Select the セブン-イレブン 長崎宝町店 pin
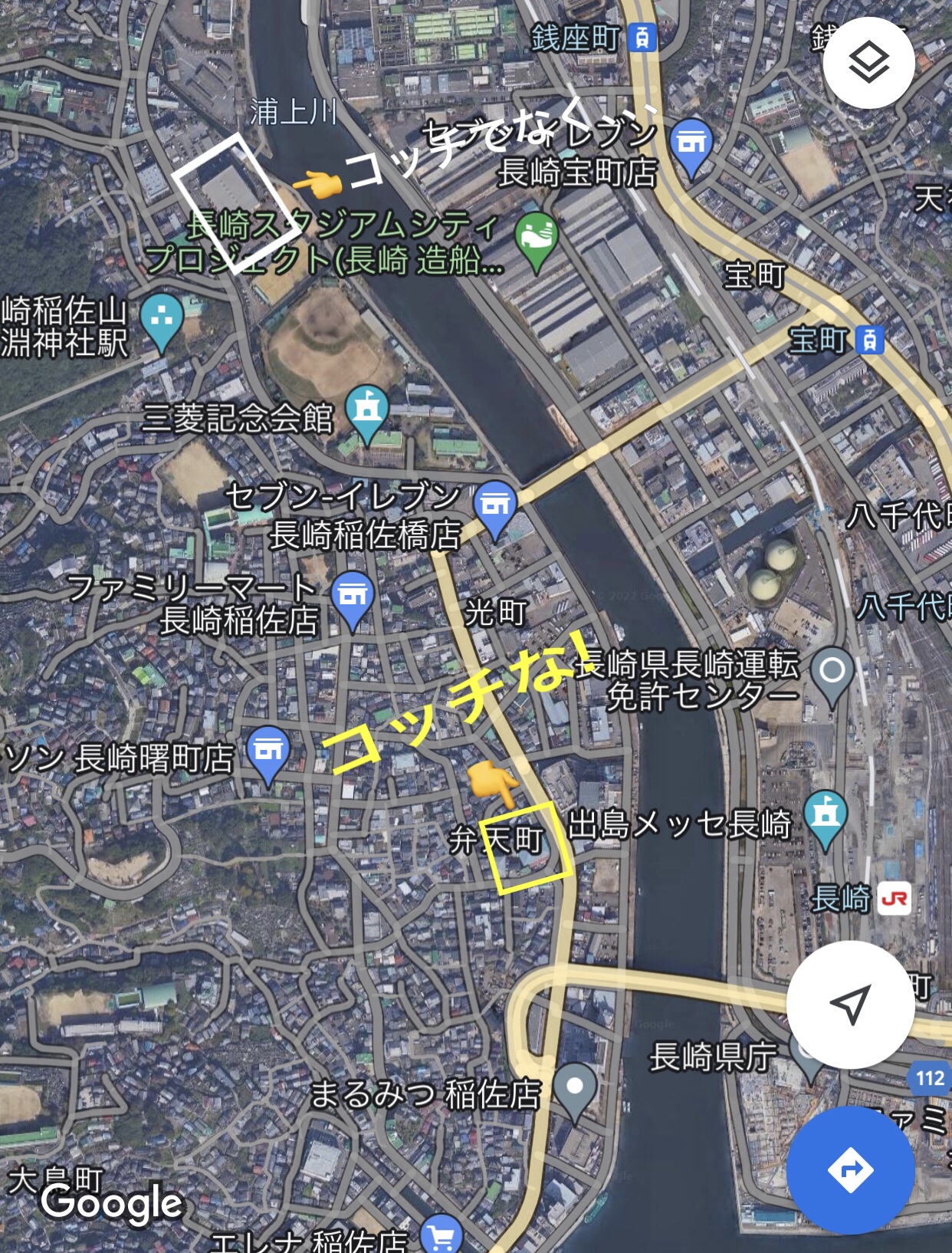Image resolution: width=952 pixels, height=1253 pixels. [x=691, y=144]
